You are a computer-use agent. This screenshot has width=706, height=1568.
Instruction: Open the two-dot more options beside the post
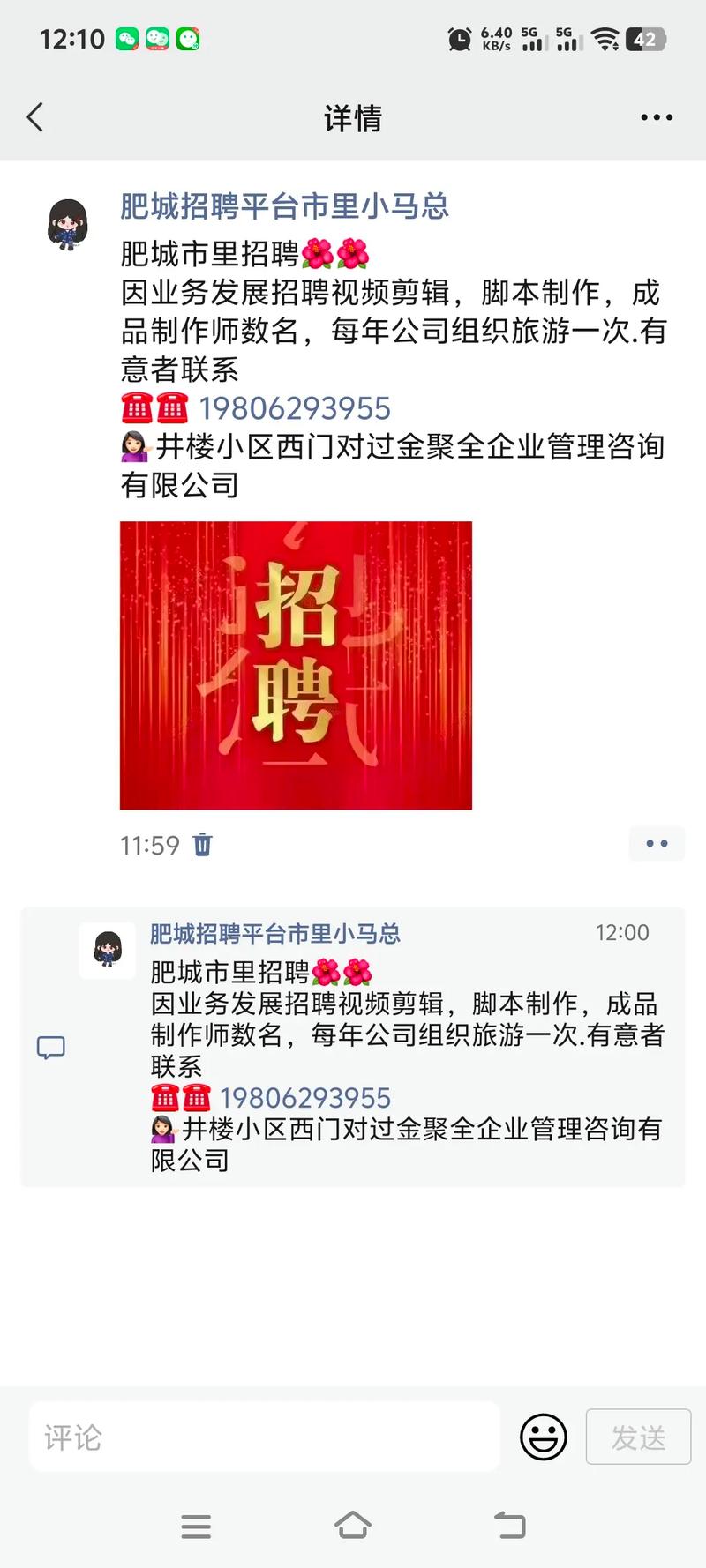click(x=657, y=843)
